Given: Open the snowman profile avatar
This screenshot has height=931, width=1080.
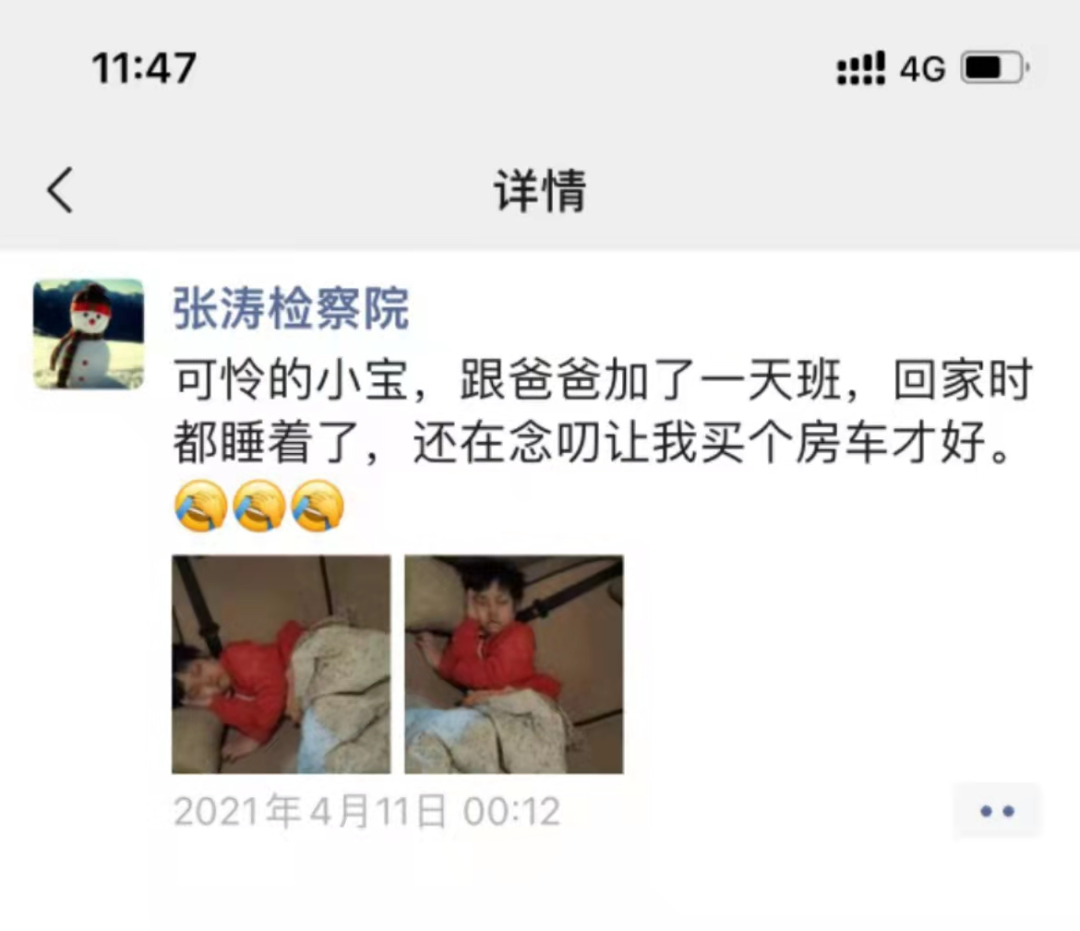Looking at the screenshot, I should [x=88, y=334].
